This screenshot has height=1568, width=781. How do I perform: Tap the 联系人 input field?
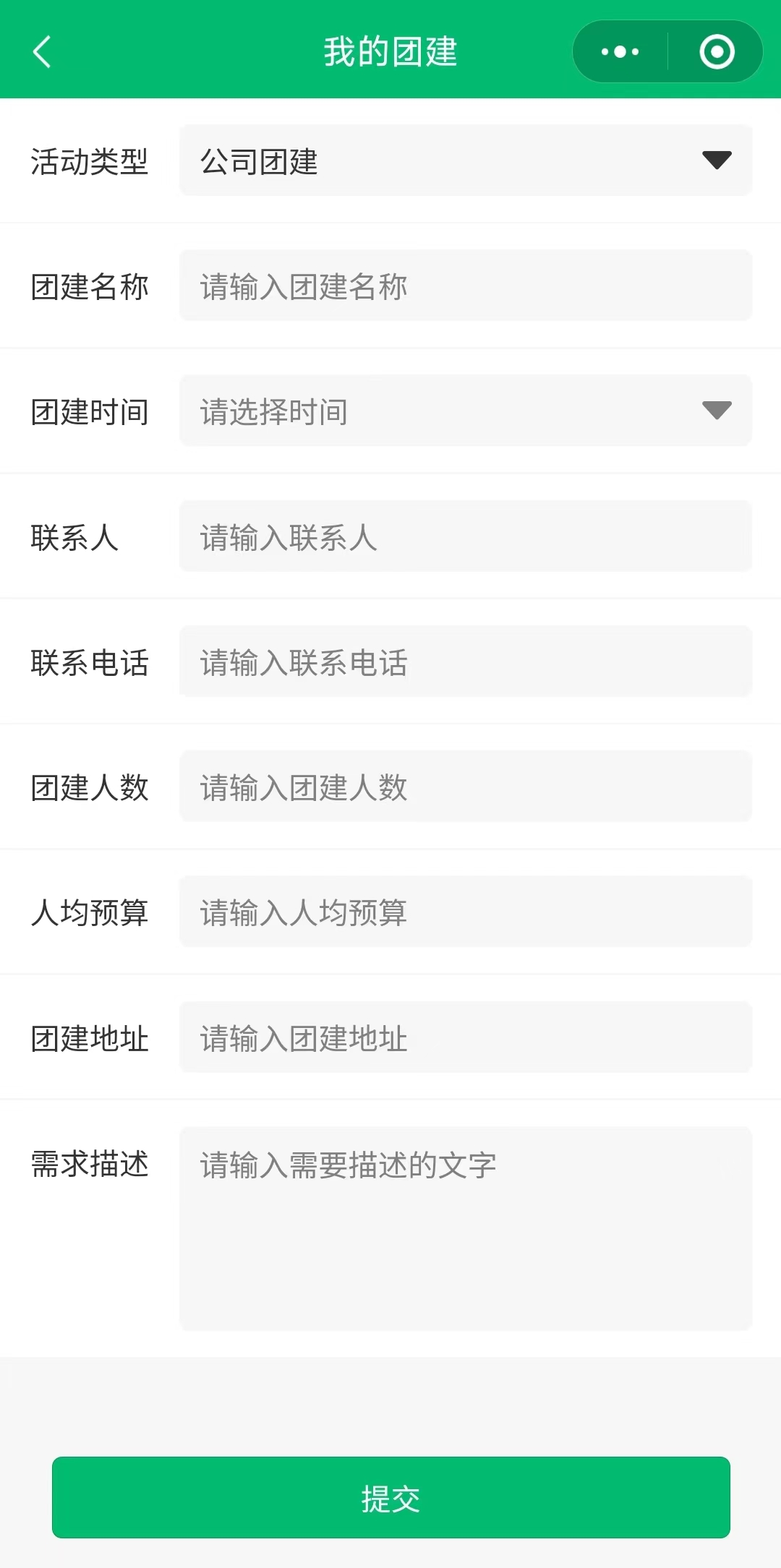465,536
